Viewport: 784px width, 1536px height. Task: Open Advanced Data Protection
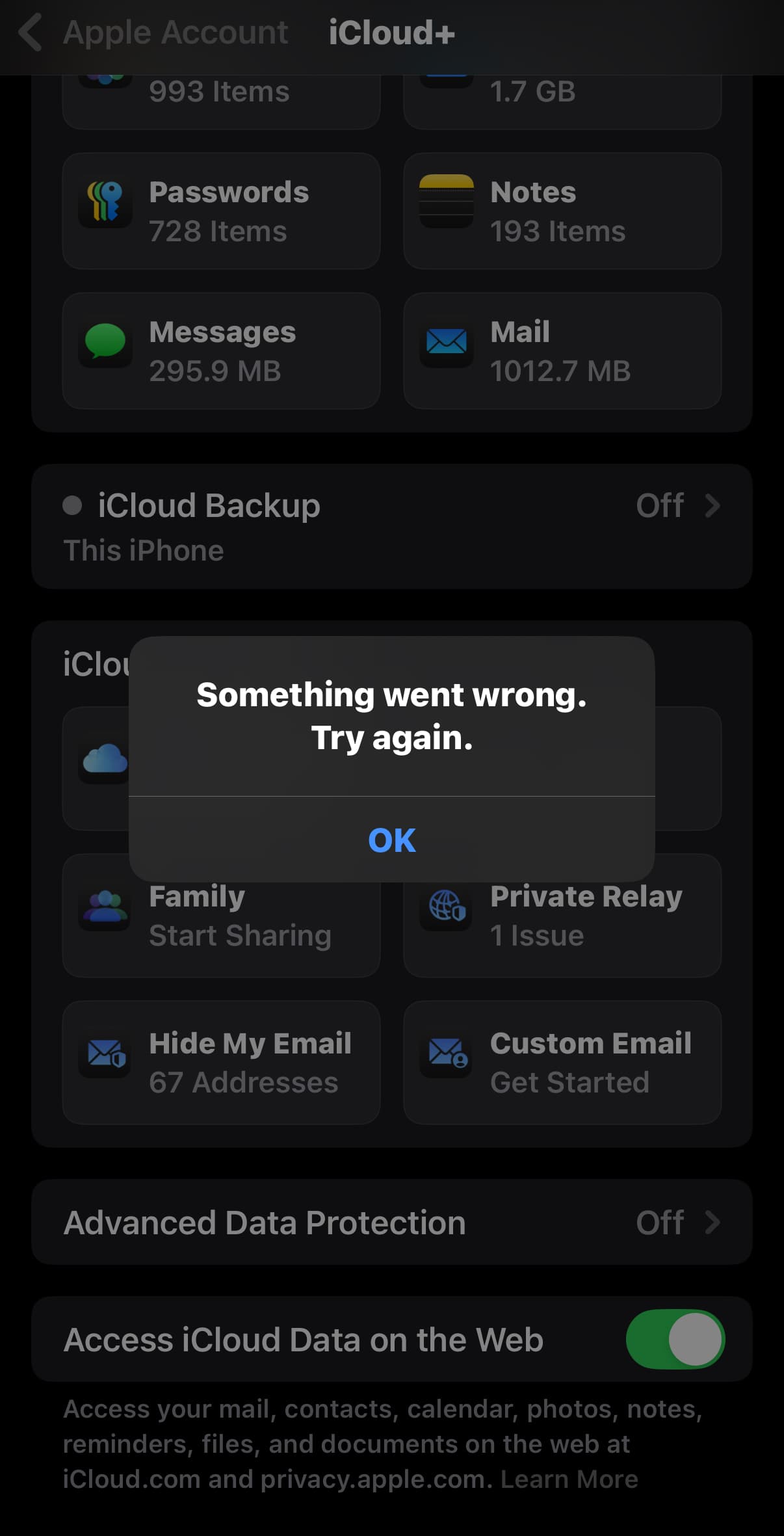pos(391,1222)
